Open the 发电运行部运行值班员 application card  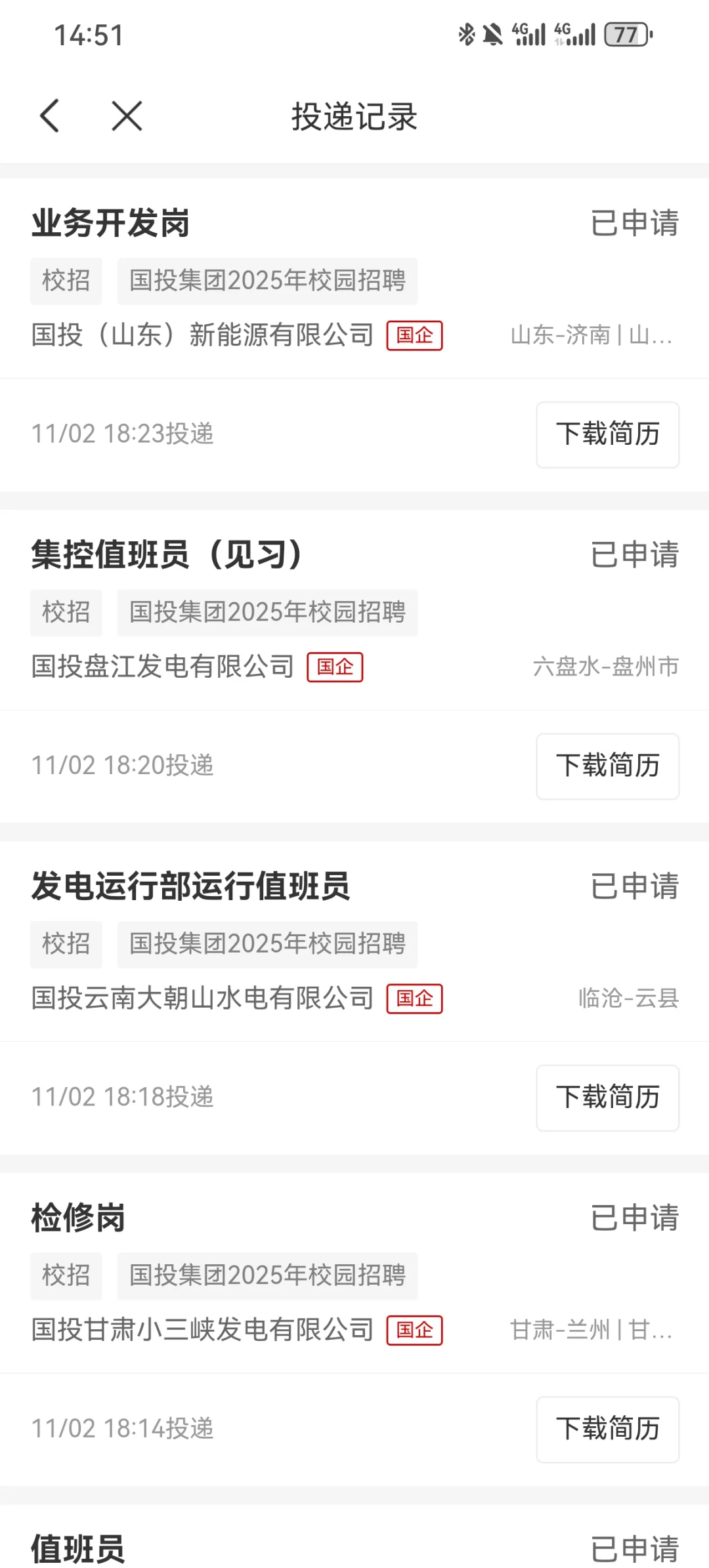(x=190, y=886)
